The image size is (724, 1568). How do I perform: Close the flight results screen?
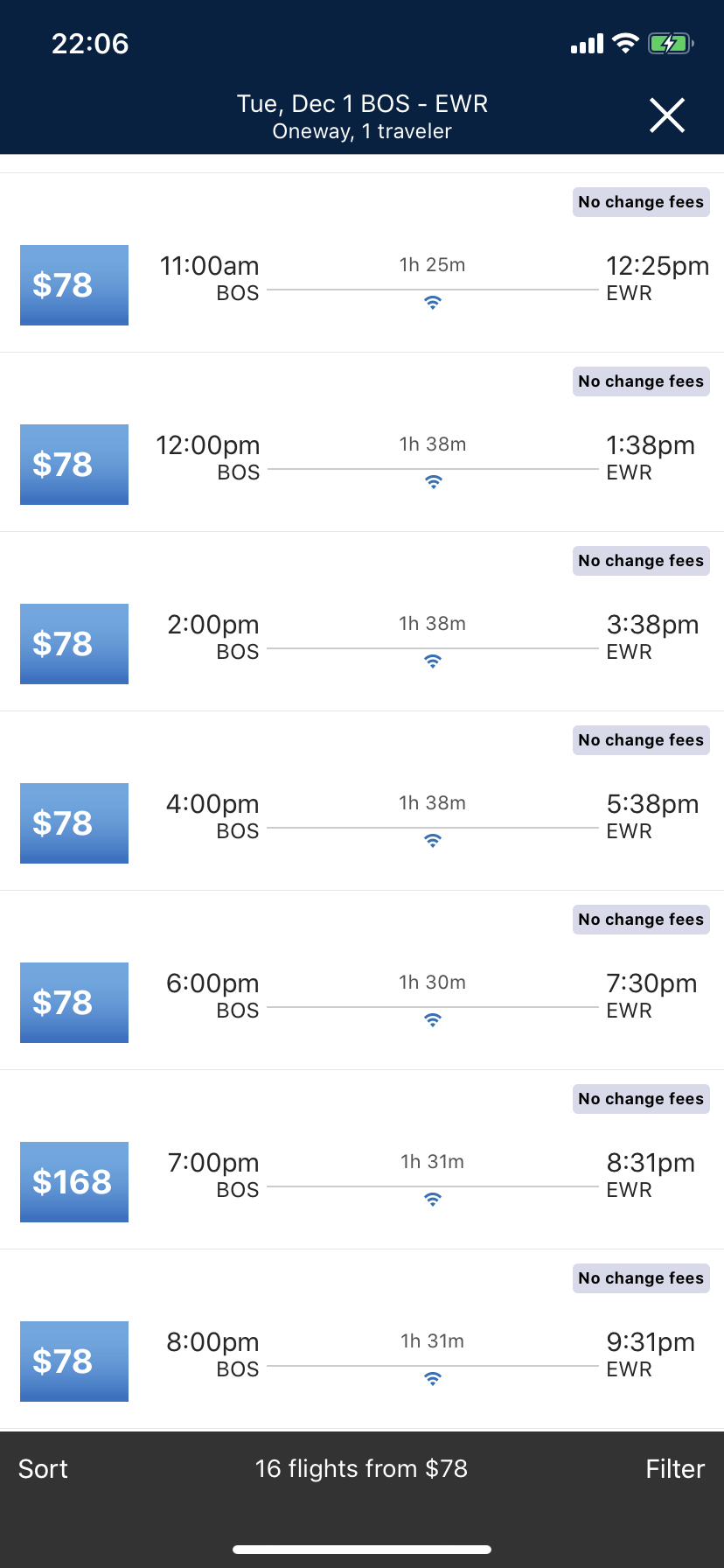click(x=666, y=115)
